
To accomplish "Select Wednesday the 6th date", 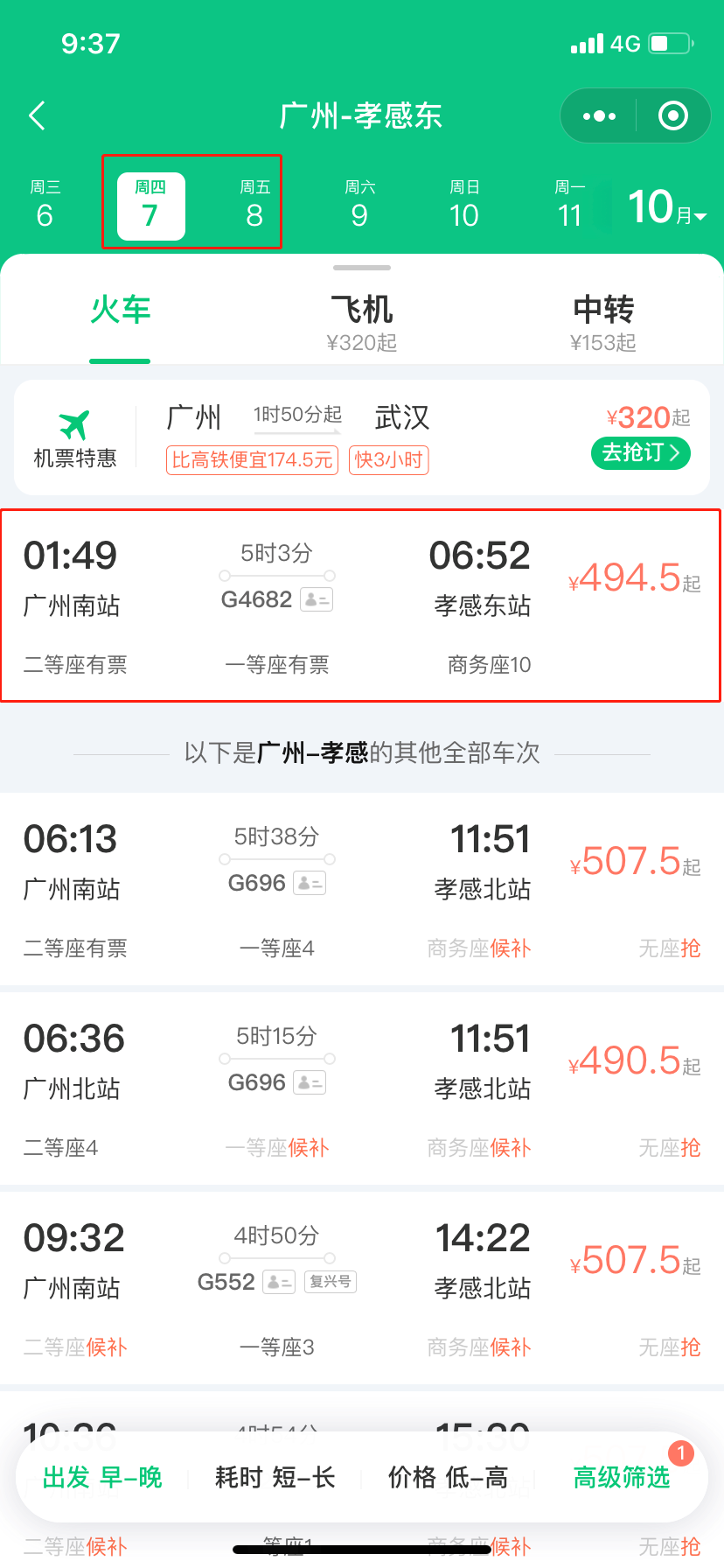I will coord(45,206).
